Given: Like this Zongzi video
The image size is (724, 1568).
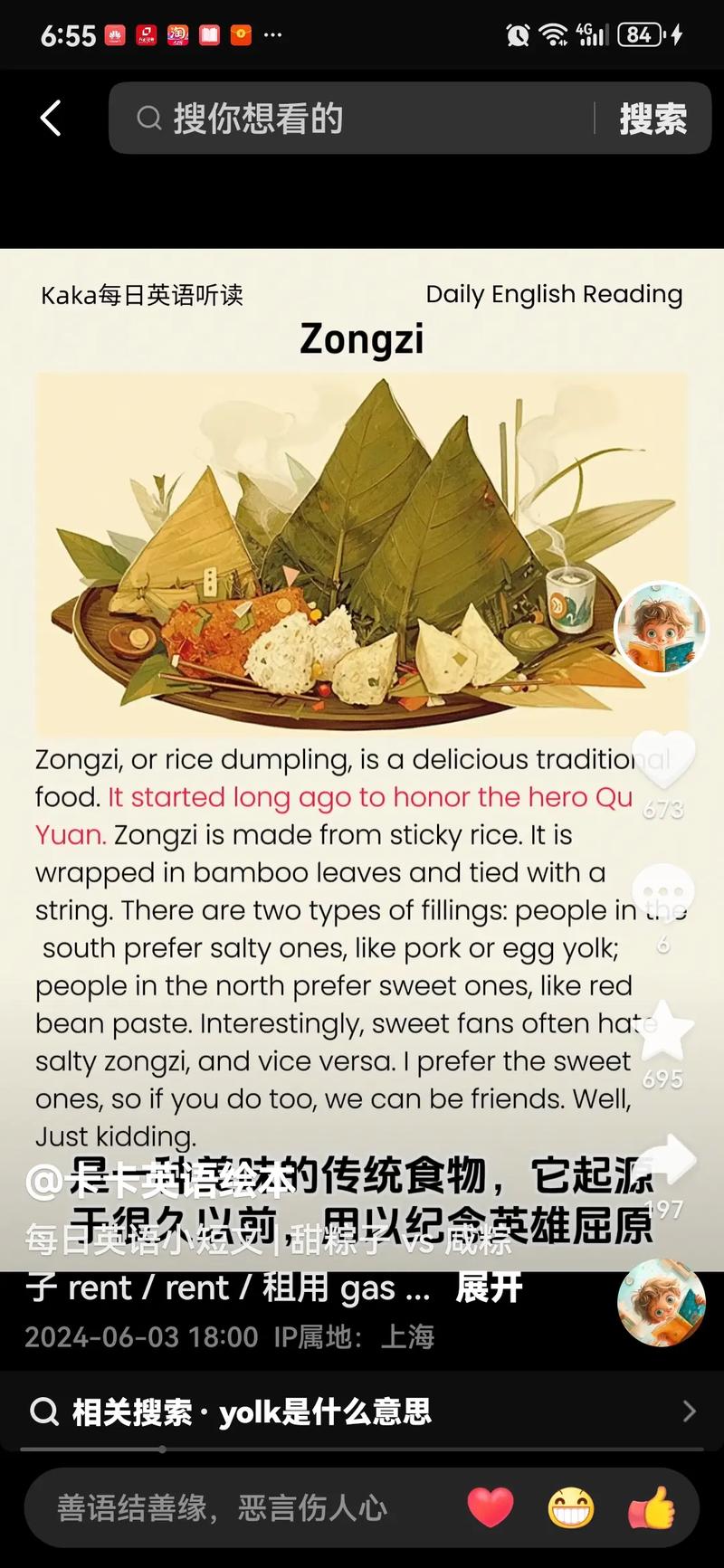Looking at the screenshot, I should point(662,760).
